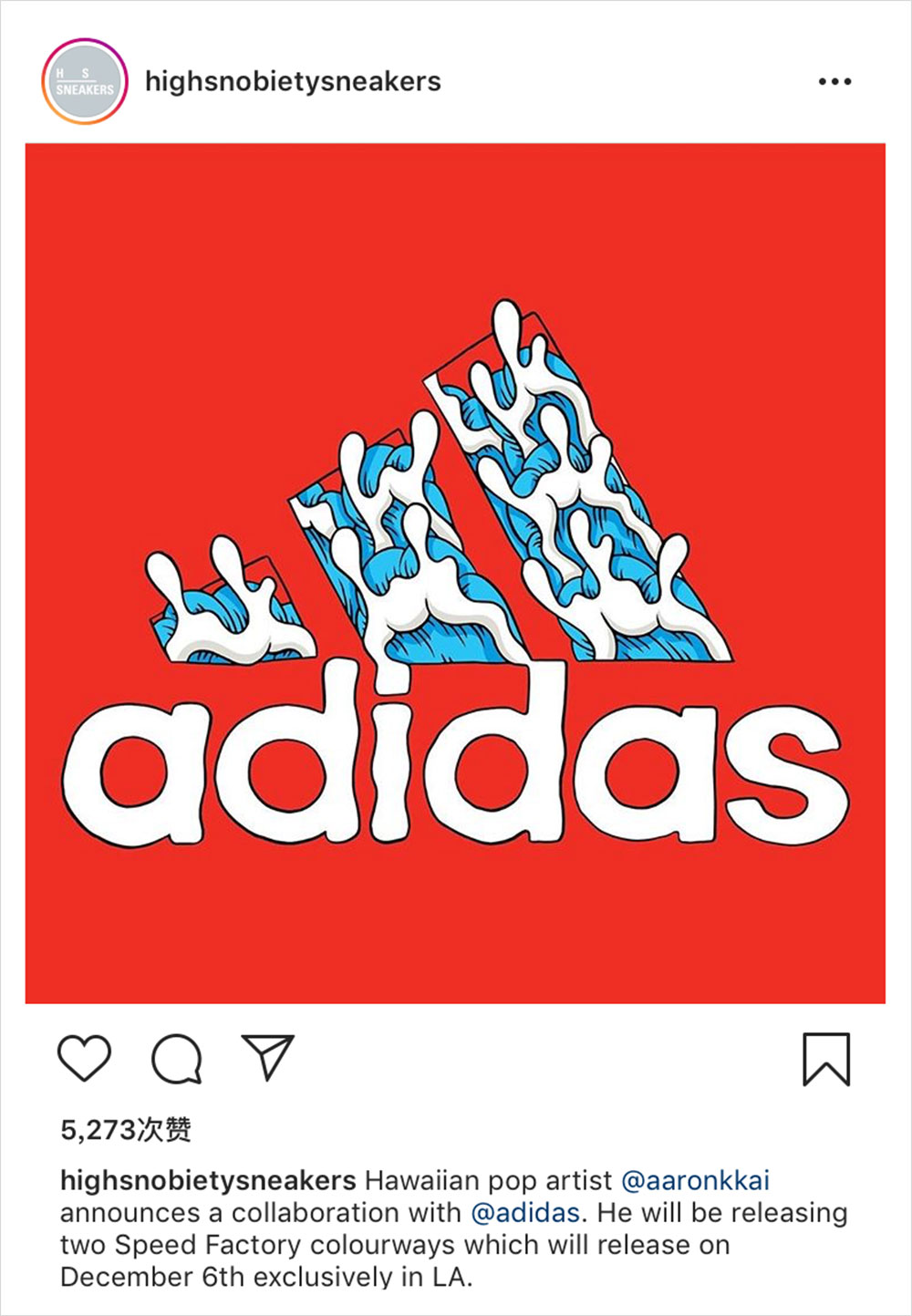912x1316 pixels.
Task: Bookmark this adidas post
Action: [x=825, y=1059]
